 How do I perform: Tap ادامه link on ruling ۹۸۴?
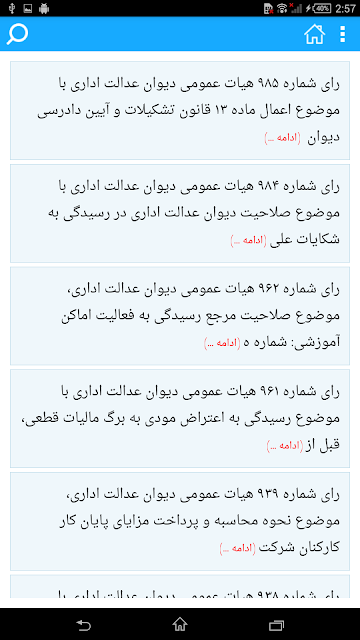click(x=249, y=241)
